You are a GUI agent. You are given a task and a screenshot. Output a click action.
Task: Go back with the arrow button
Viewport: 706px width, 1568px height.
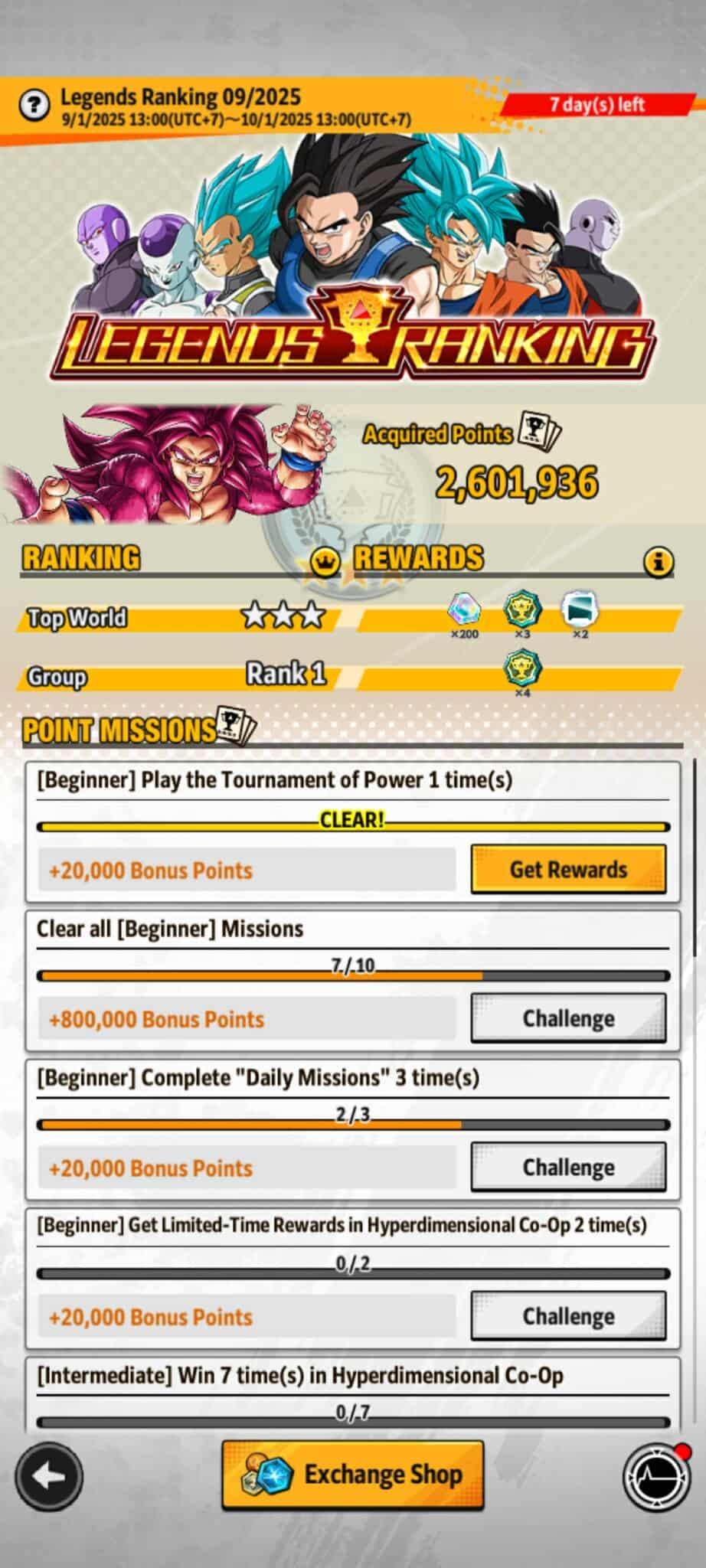(x=50, y=1477)
